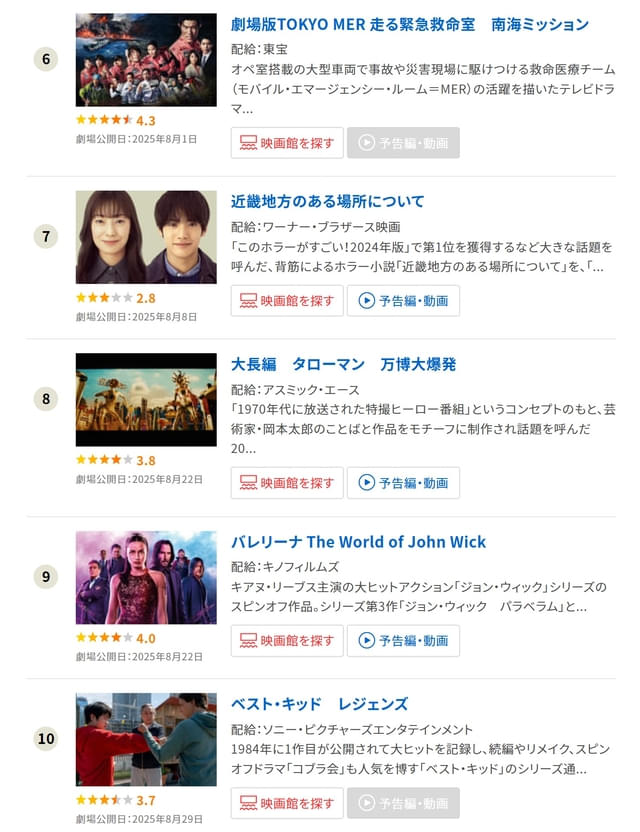Watch trailer for 近畿地方のある場所について
This screenshot has width=640, height=832.
click(x=403, y=301)
